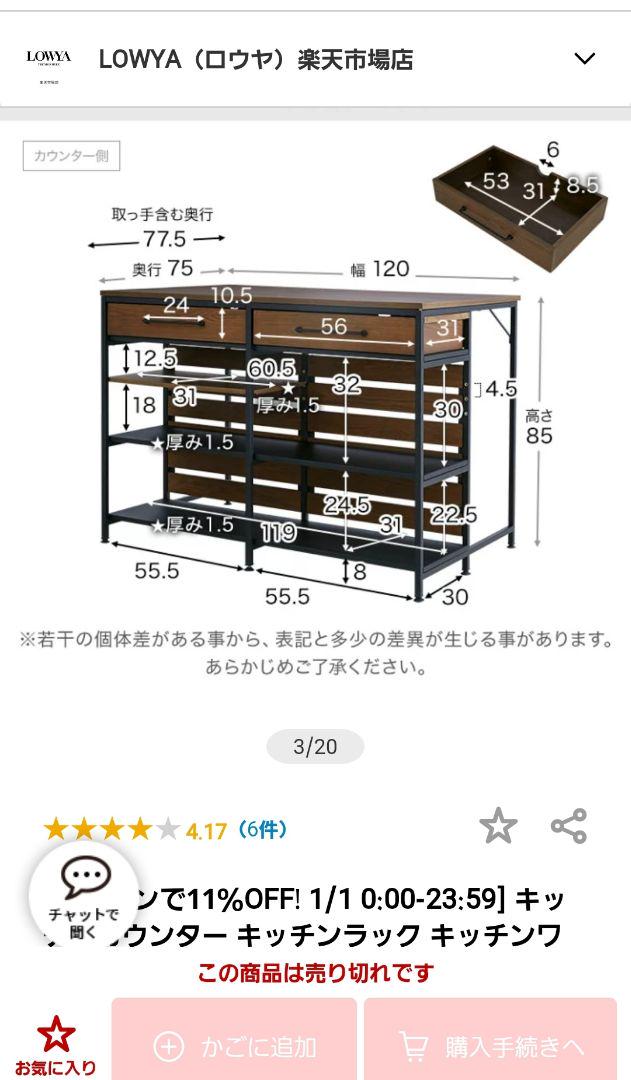Open the 6 reviews link
The image size is (631, 1080).
pyautogui.click(x=262, y=829)
